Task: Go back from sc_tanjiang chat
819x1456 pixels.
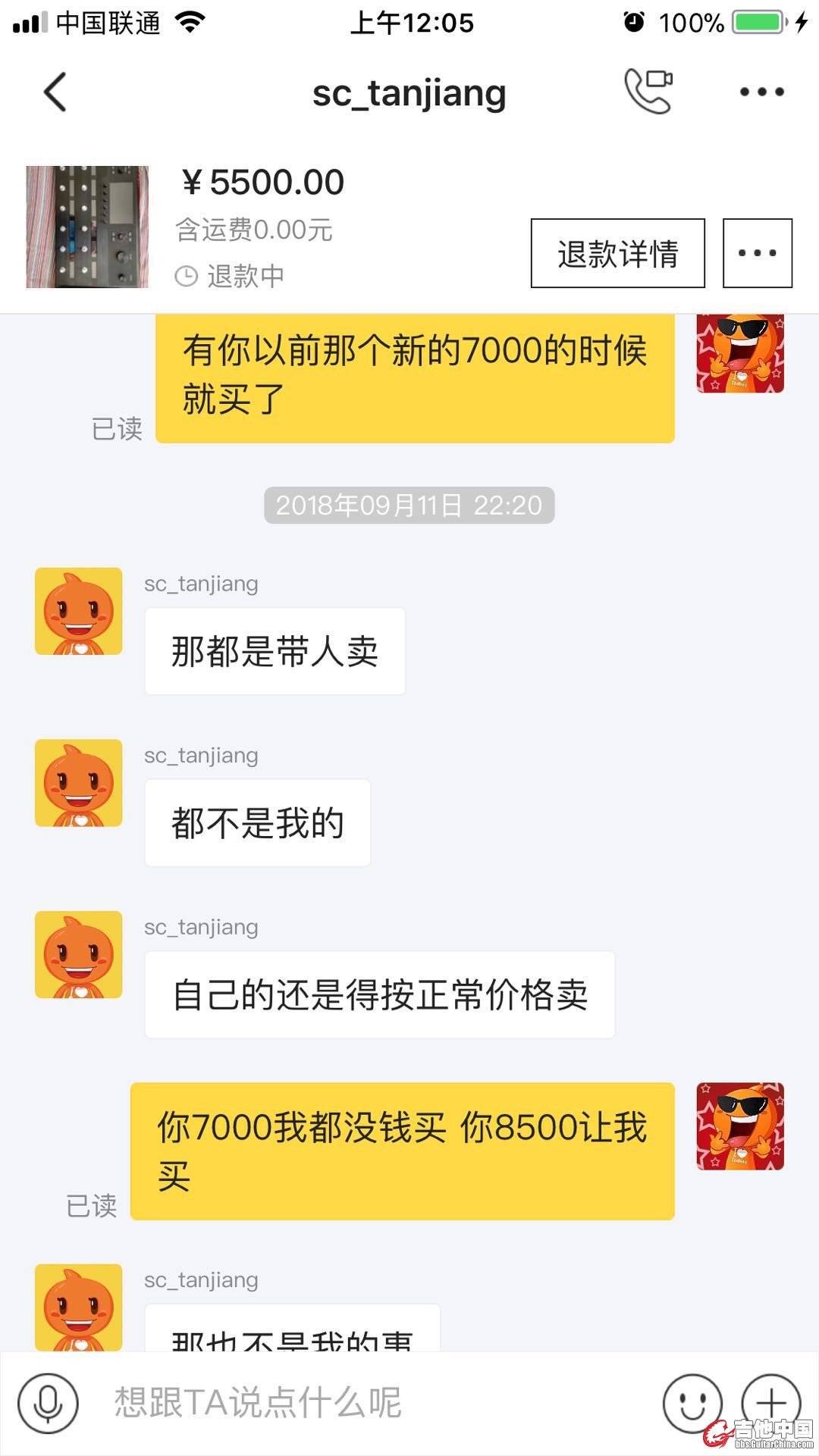Action: [55, 92]
